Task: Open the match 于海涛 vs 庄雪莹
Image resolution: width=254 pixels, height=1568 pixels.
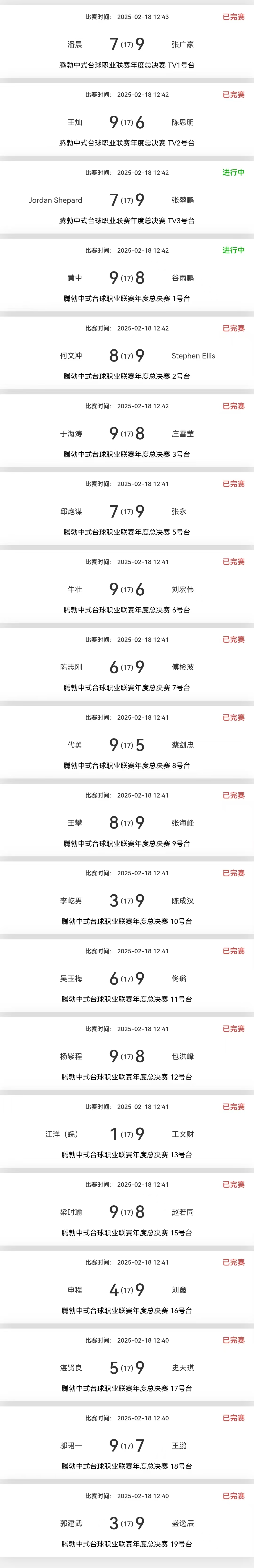Action: pyautogui.click(x=127, y=433)
